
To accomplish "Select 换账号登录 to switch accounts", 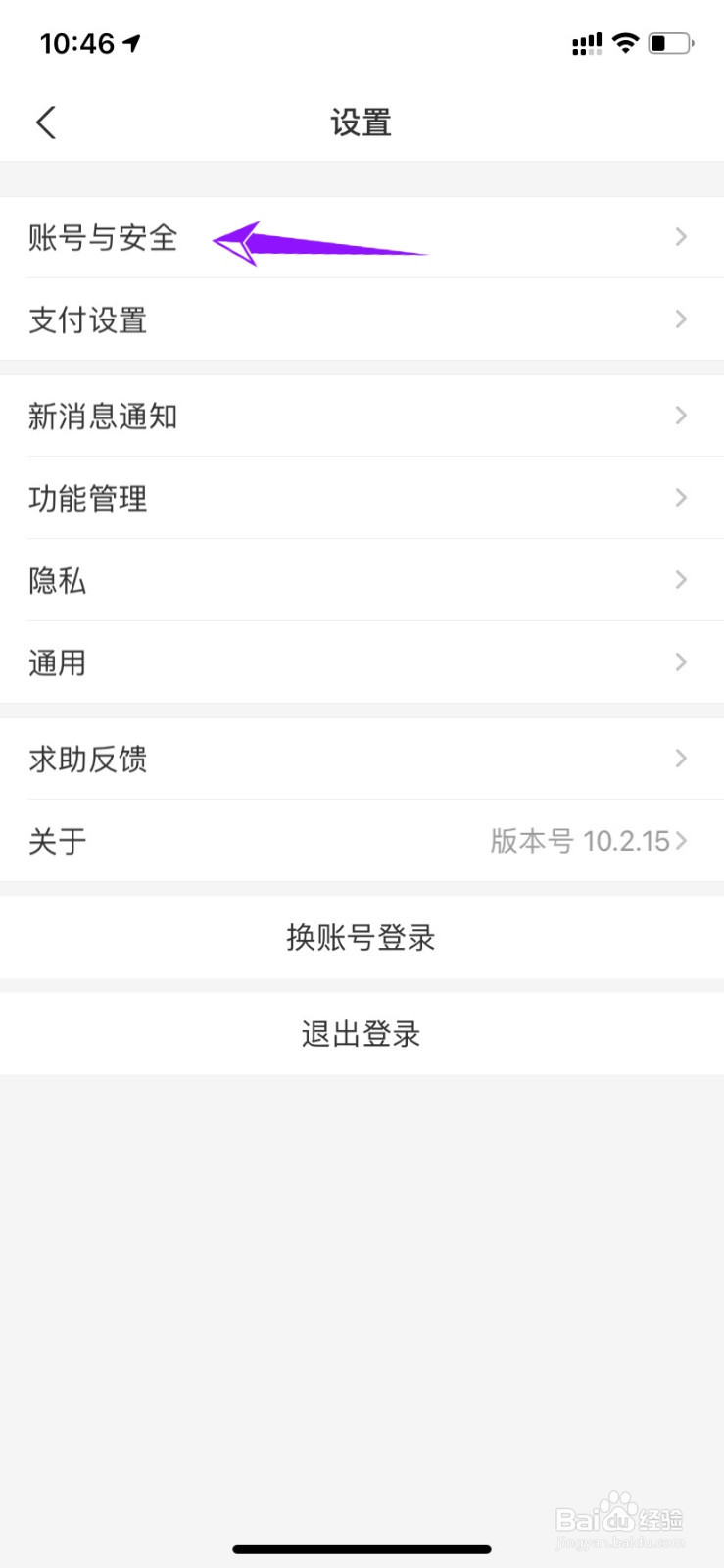I will (362, 937).
